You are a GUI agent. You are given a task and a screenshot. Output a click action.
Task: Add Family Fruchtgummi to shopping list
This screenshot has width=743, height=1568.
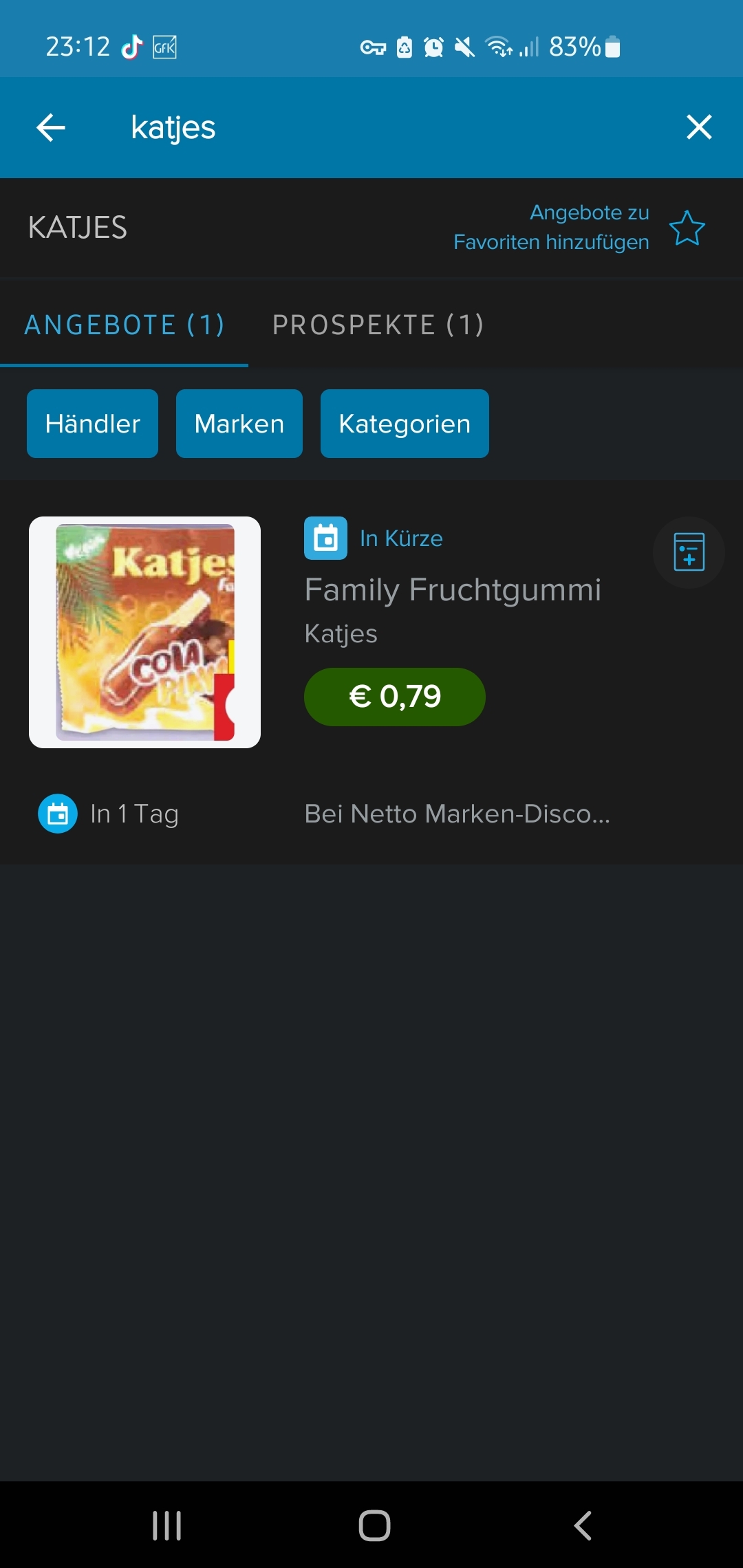[x=689, y=552]
